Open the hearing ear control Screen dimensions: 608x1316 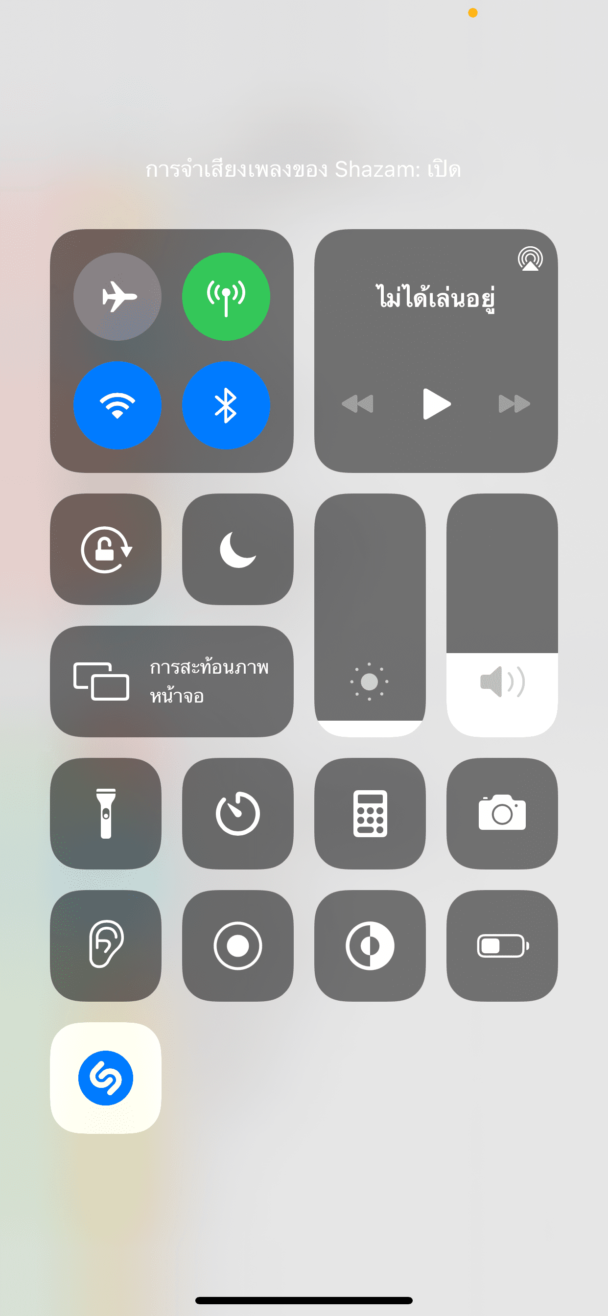106,945
